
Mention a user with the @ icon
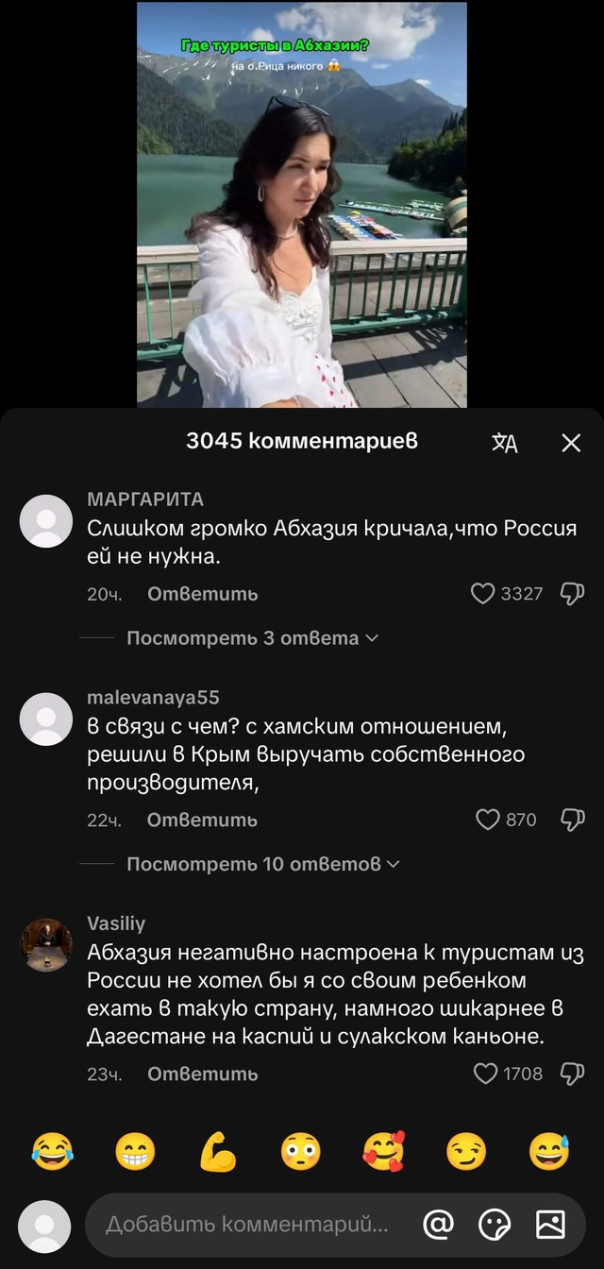[x=438, y=1225]
